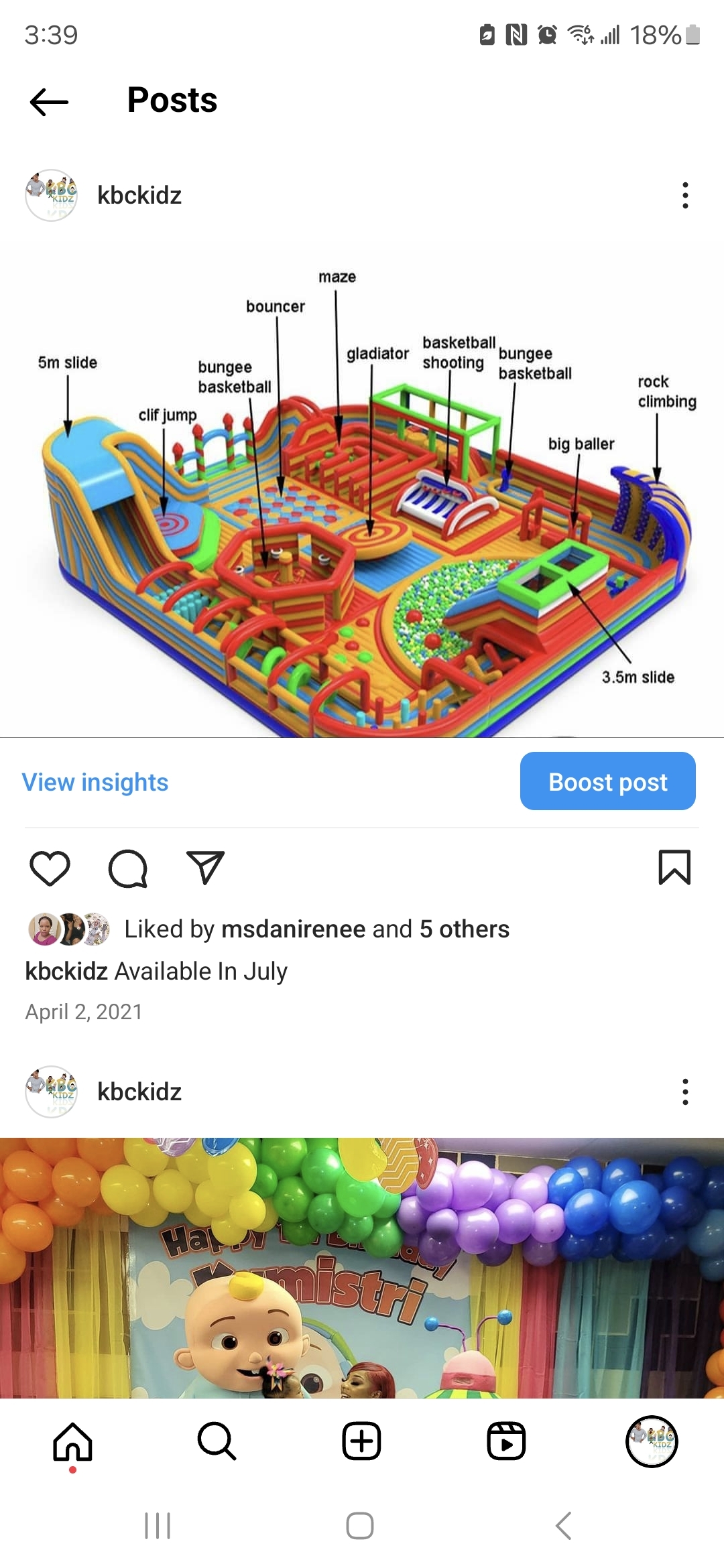Tap the Boost post button
Viewport: 724px width, 1568px height.
[607, 781]
